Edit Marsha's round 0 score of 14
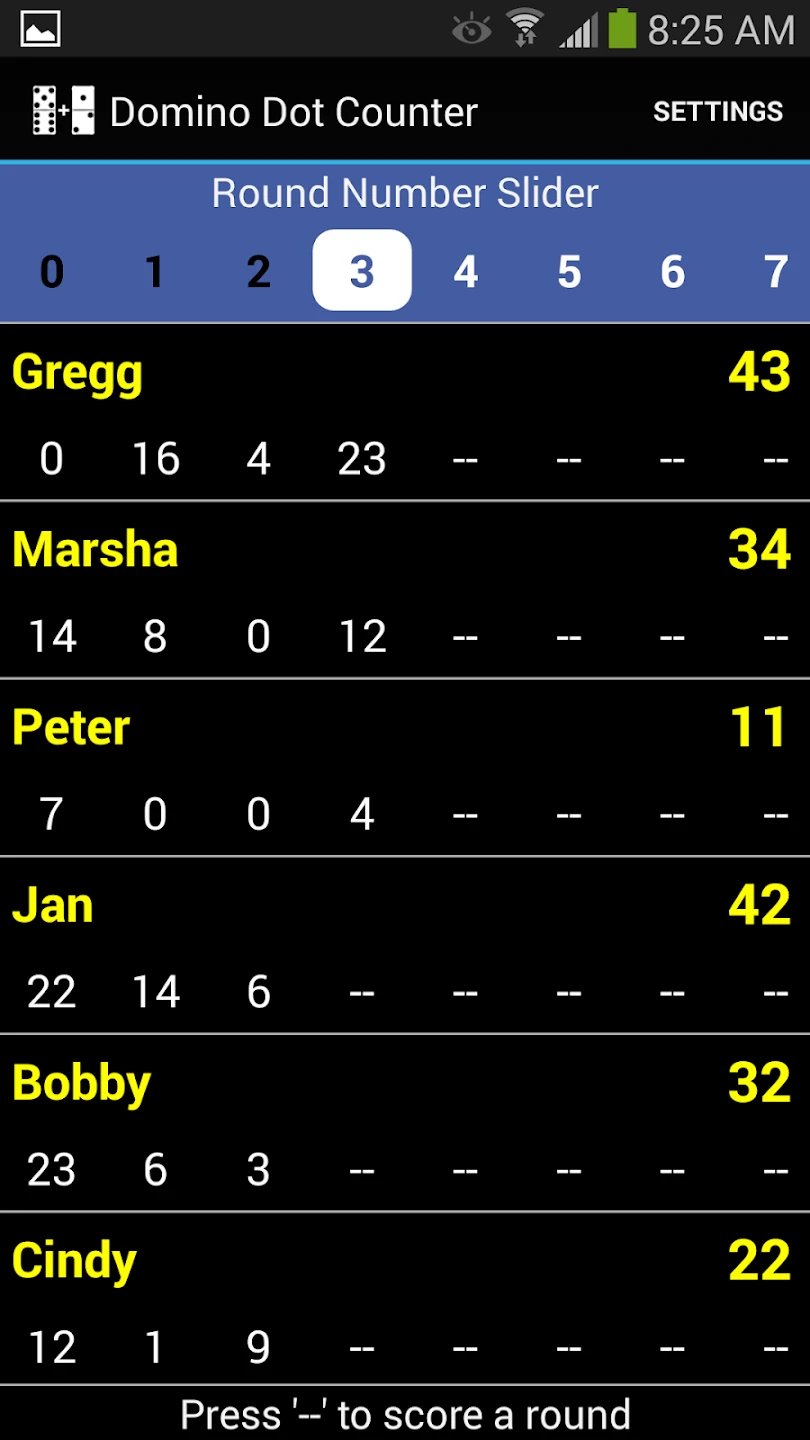Image resolution: width=810 pixels, height=1440 pixels. [x=52, y=636]
